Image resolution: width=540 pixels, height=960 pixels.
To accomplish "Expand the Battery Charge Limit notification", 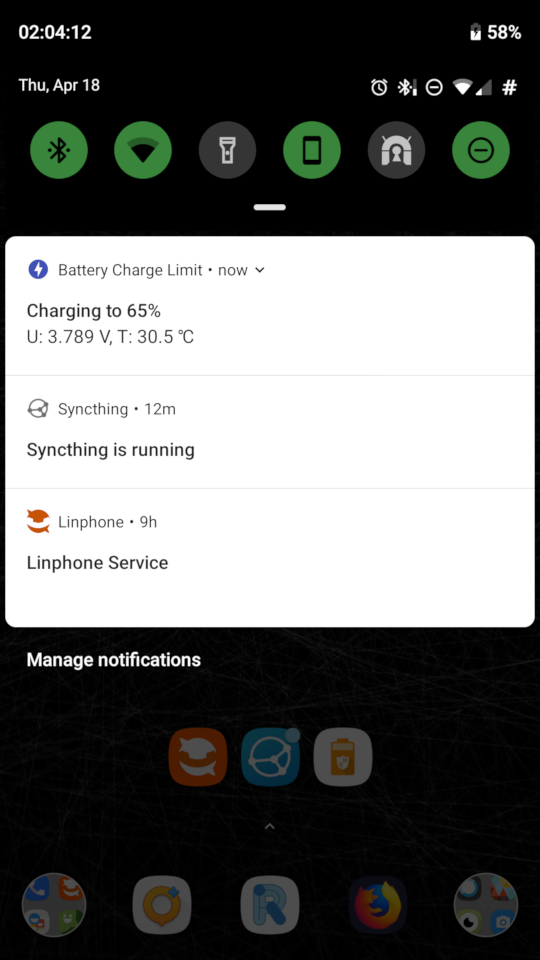I will point(260,270).
